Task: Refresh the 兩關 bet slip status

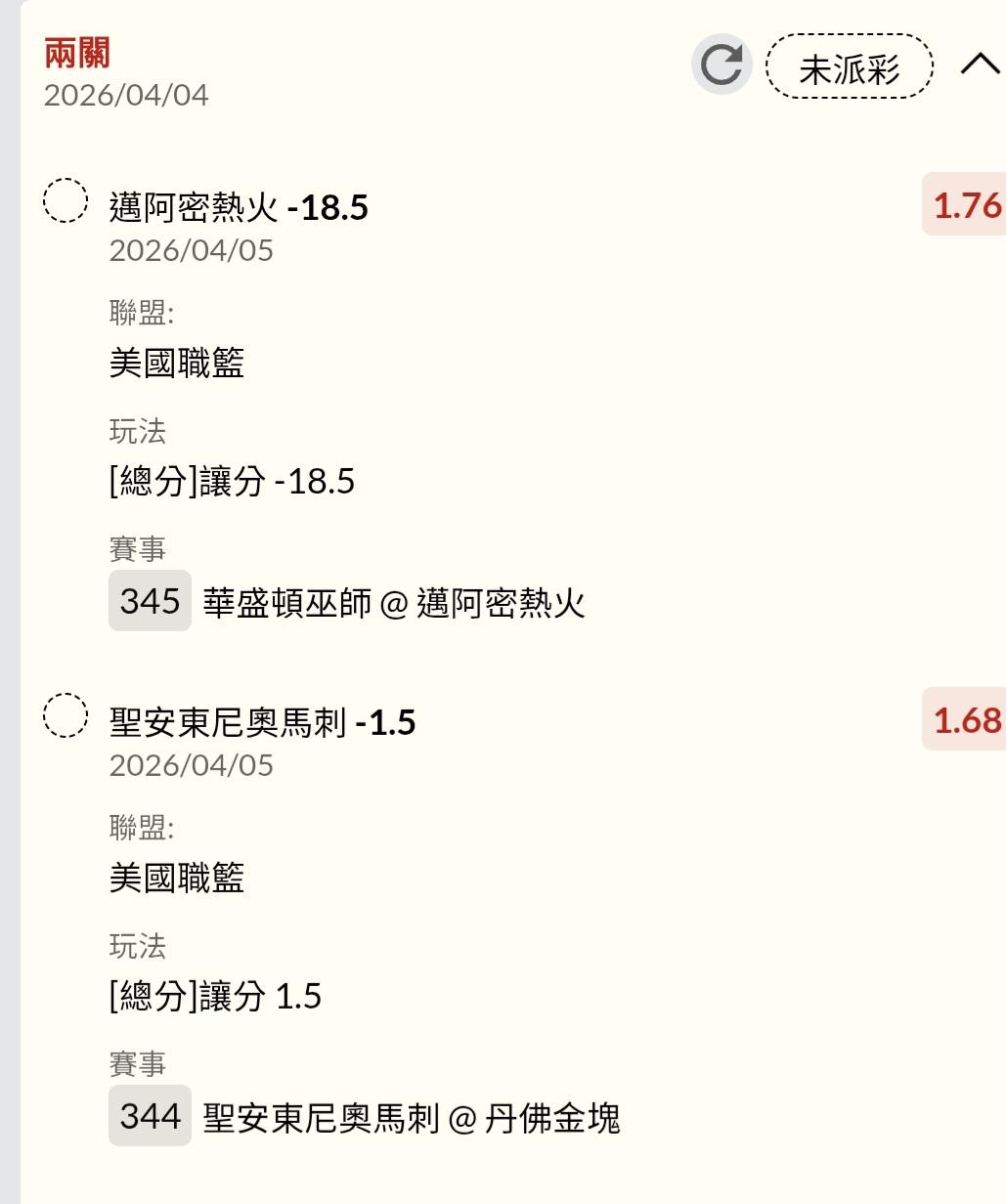Action: point(722,65)
